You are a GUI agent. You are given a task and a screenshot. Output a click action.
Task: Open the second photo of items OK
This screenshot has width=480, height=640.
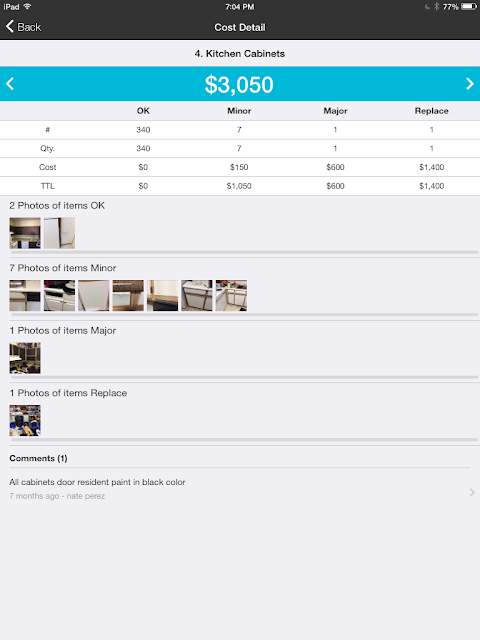point(59,233)
